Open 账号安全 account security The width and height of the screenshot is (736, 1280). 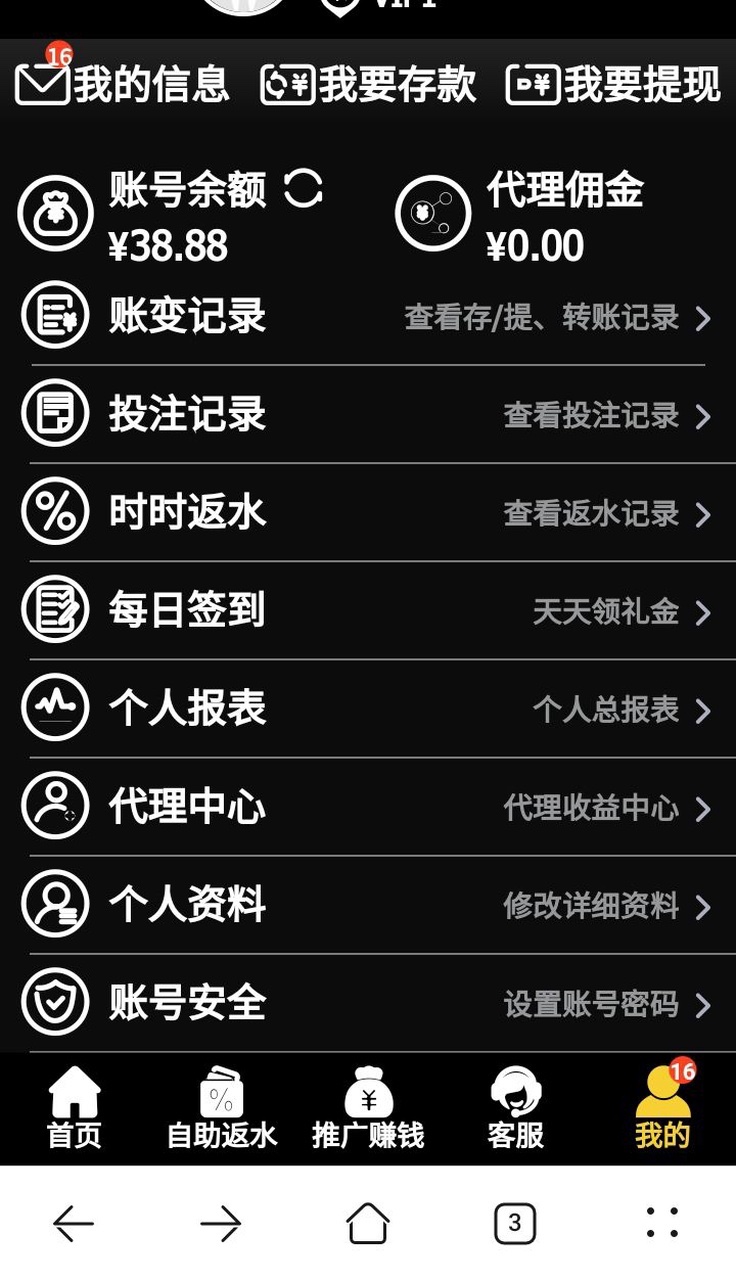367,1002
